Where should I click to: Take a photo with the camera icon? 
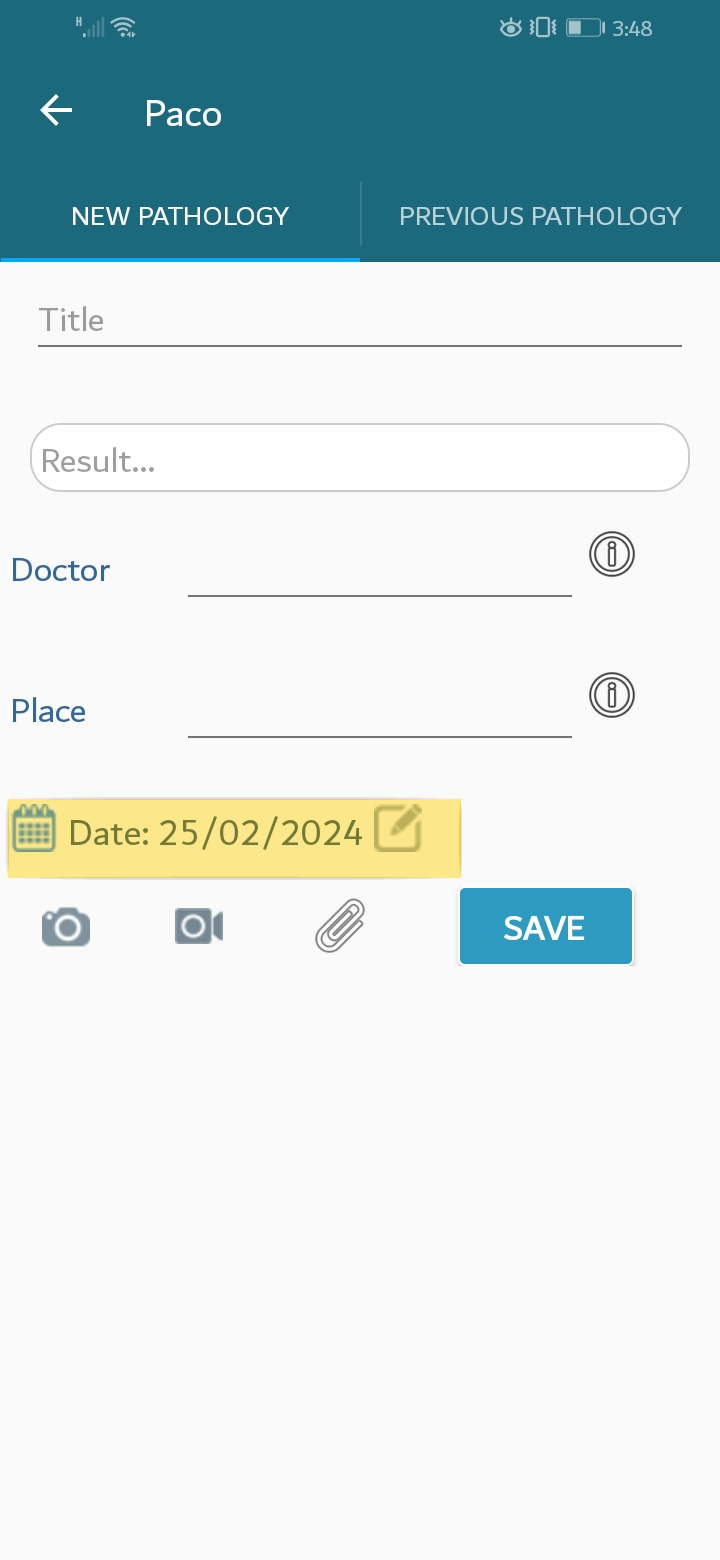point(66,927)
